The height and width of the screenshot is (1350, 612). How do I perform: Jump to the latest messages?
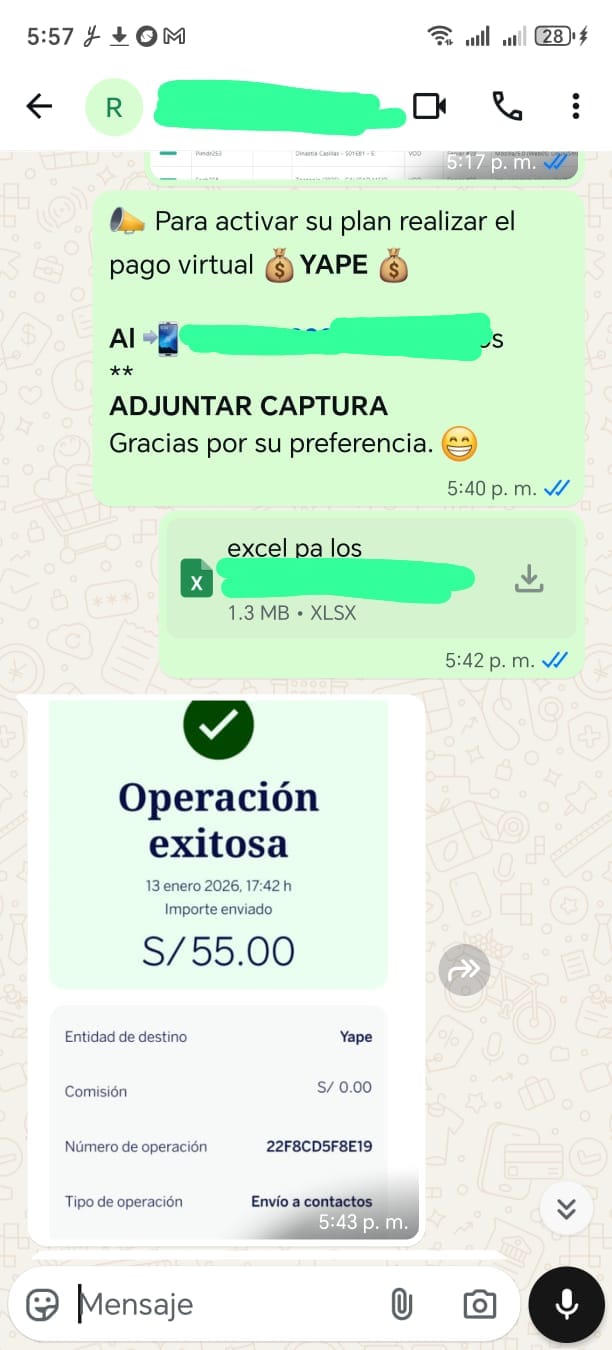tap(566, 1209)
